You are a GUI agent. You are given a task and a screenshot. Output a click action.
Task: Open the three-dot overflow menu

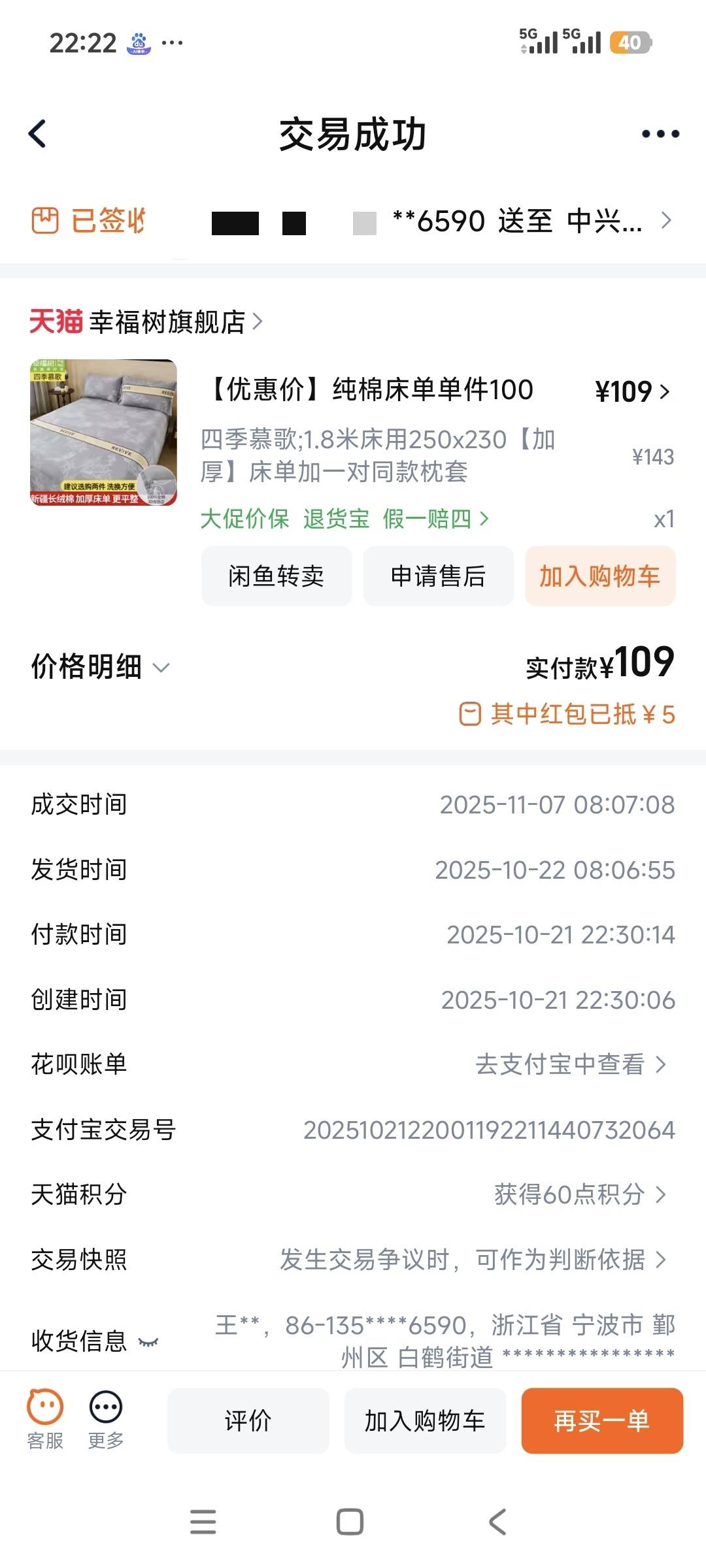coord(660,134)
